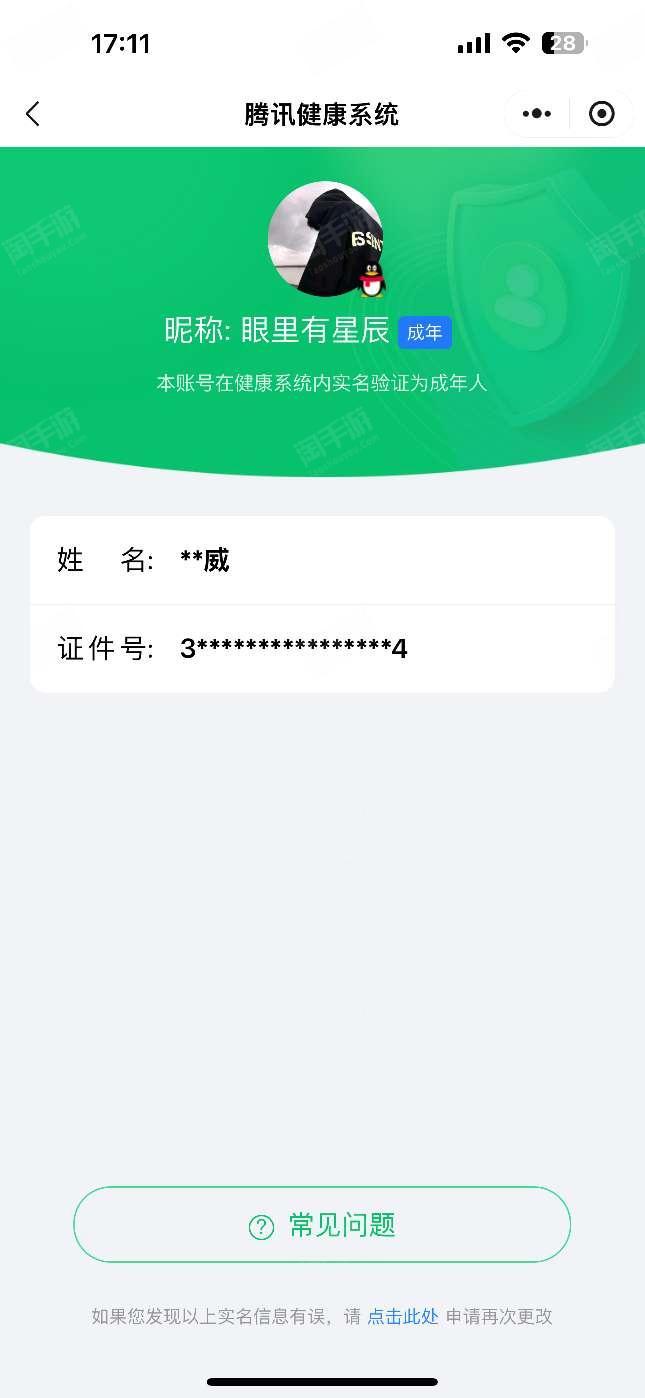Tap the 点击此处 link to change info
Viewport: 645px width, 1398px height.
tap(403, 1317)
